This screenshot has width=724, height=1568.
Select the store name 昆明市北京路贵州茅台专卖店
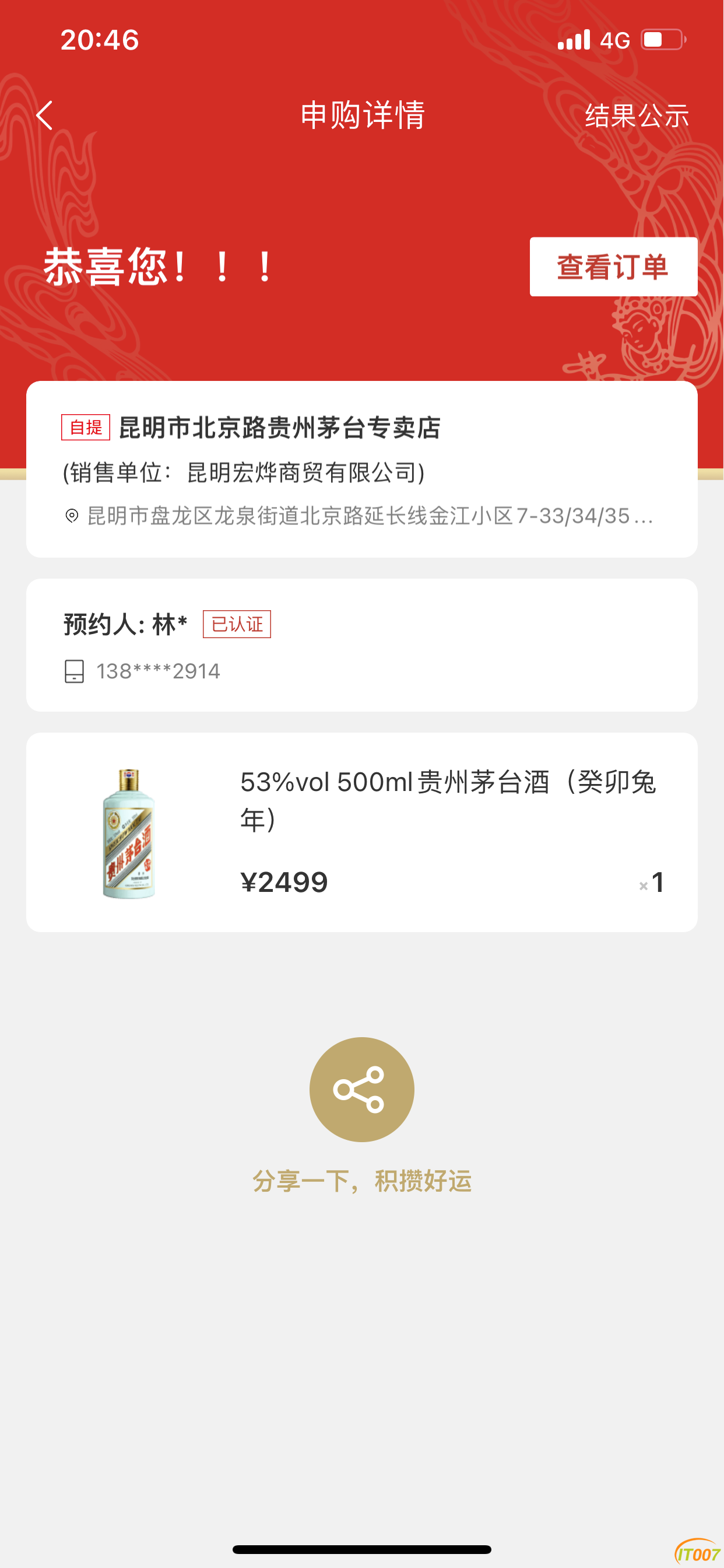[x=279, y=428]
